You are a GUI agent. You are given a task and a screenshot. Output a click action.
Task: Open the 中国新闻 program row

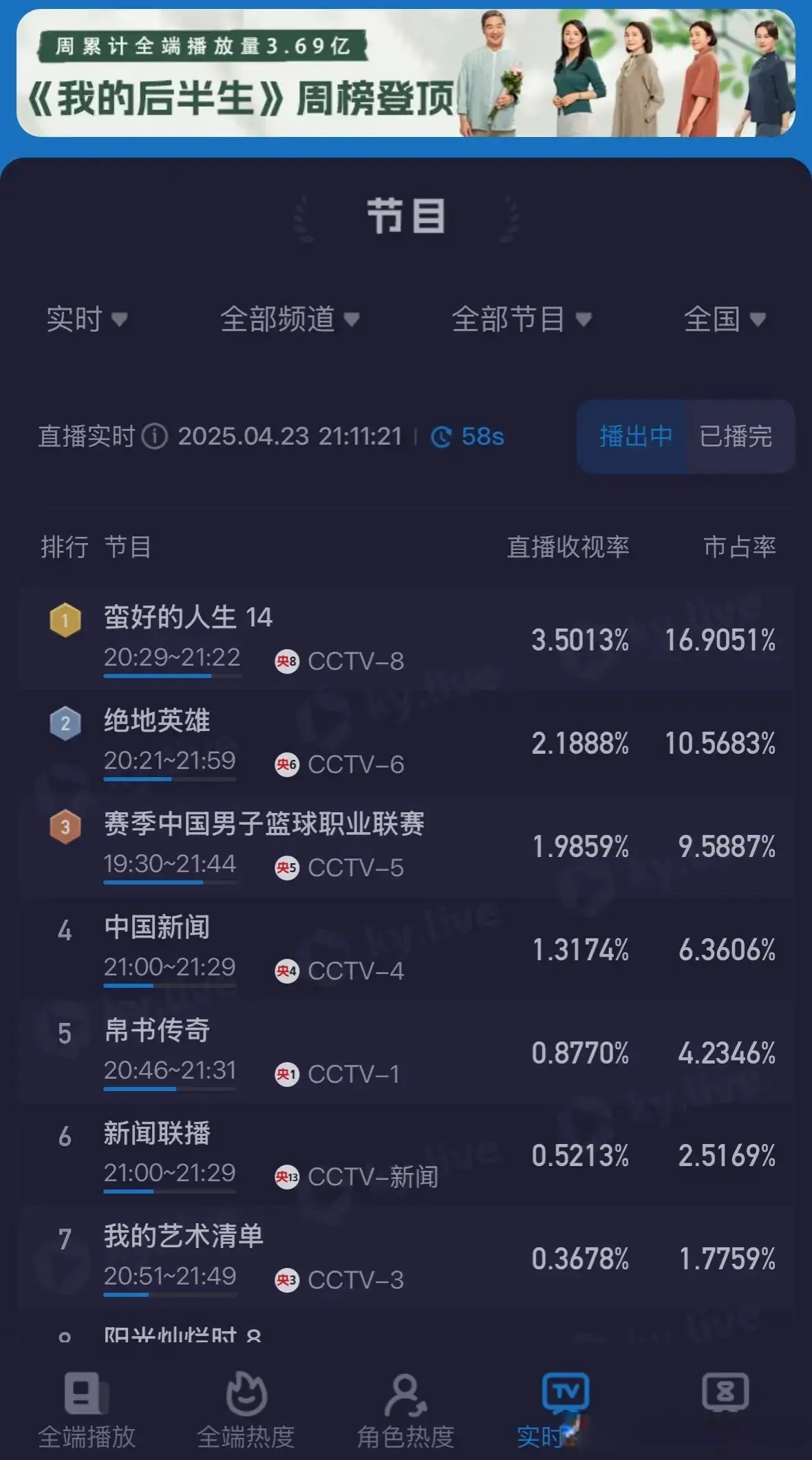(406, 949)
